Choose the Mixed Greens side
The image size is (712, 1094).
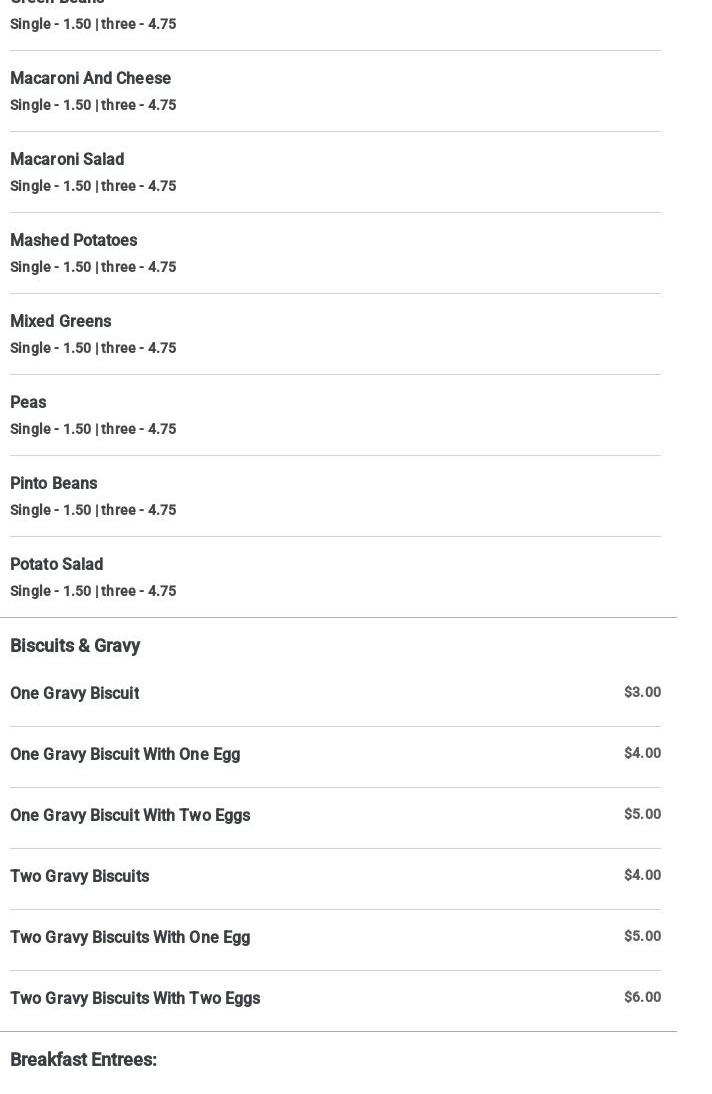point(61,321)
